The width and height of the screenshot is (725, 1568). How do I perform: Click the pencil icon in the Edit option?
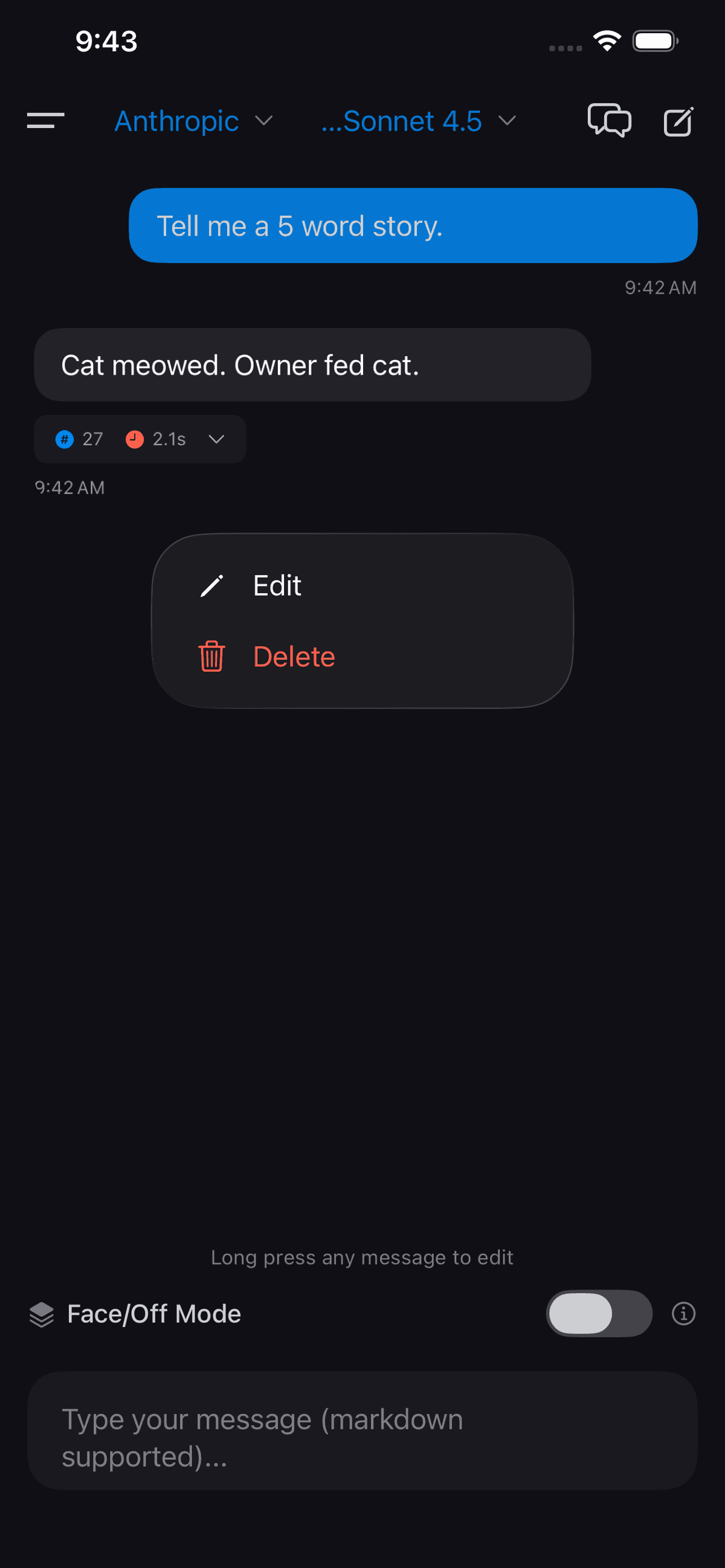click(211, 585)
